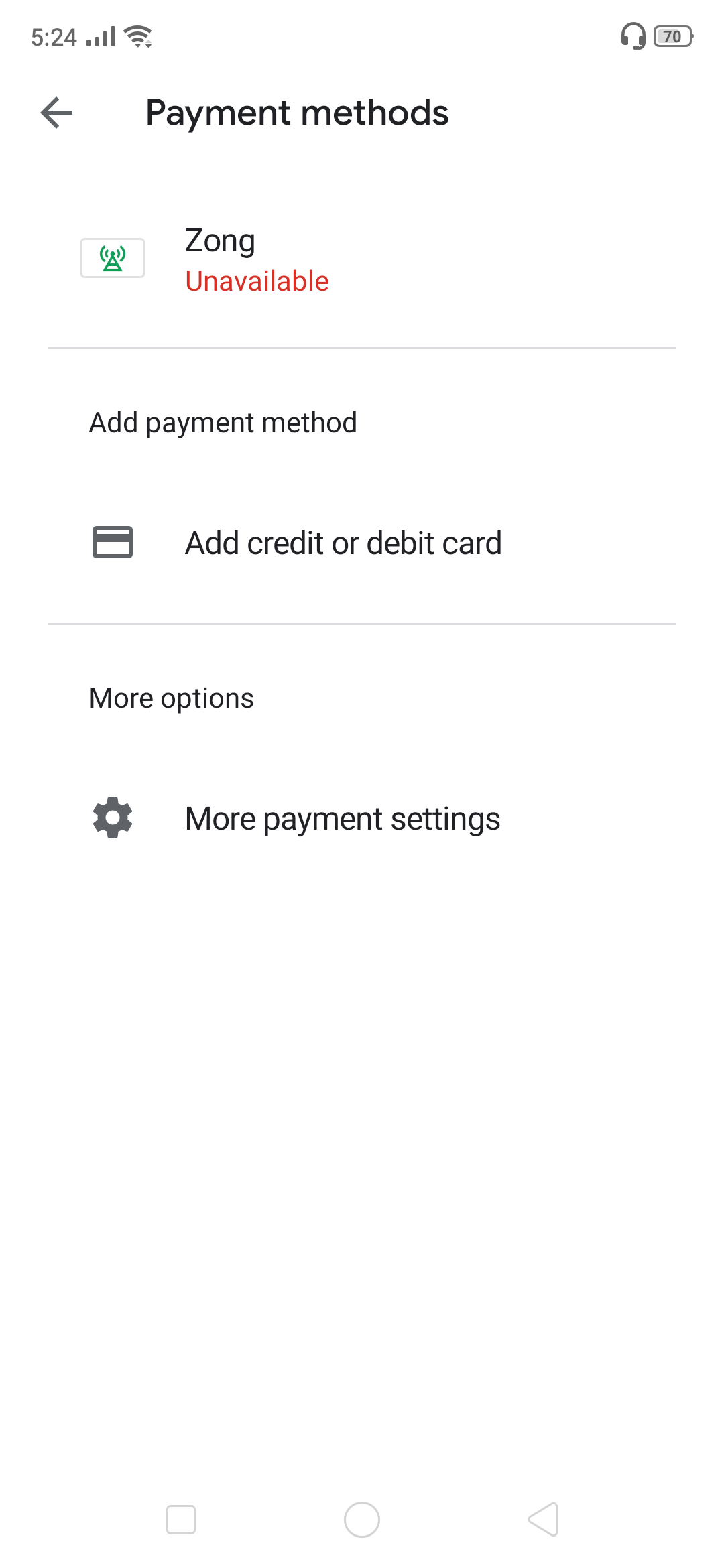
Task: Open the recent apps view
Action: 181,1520
